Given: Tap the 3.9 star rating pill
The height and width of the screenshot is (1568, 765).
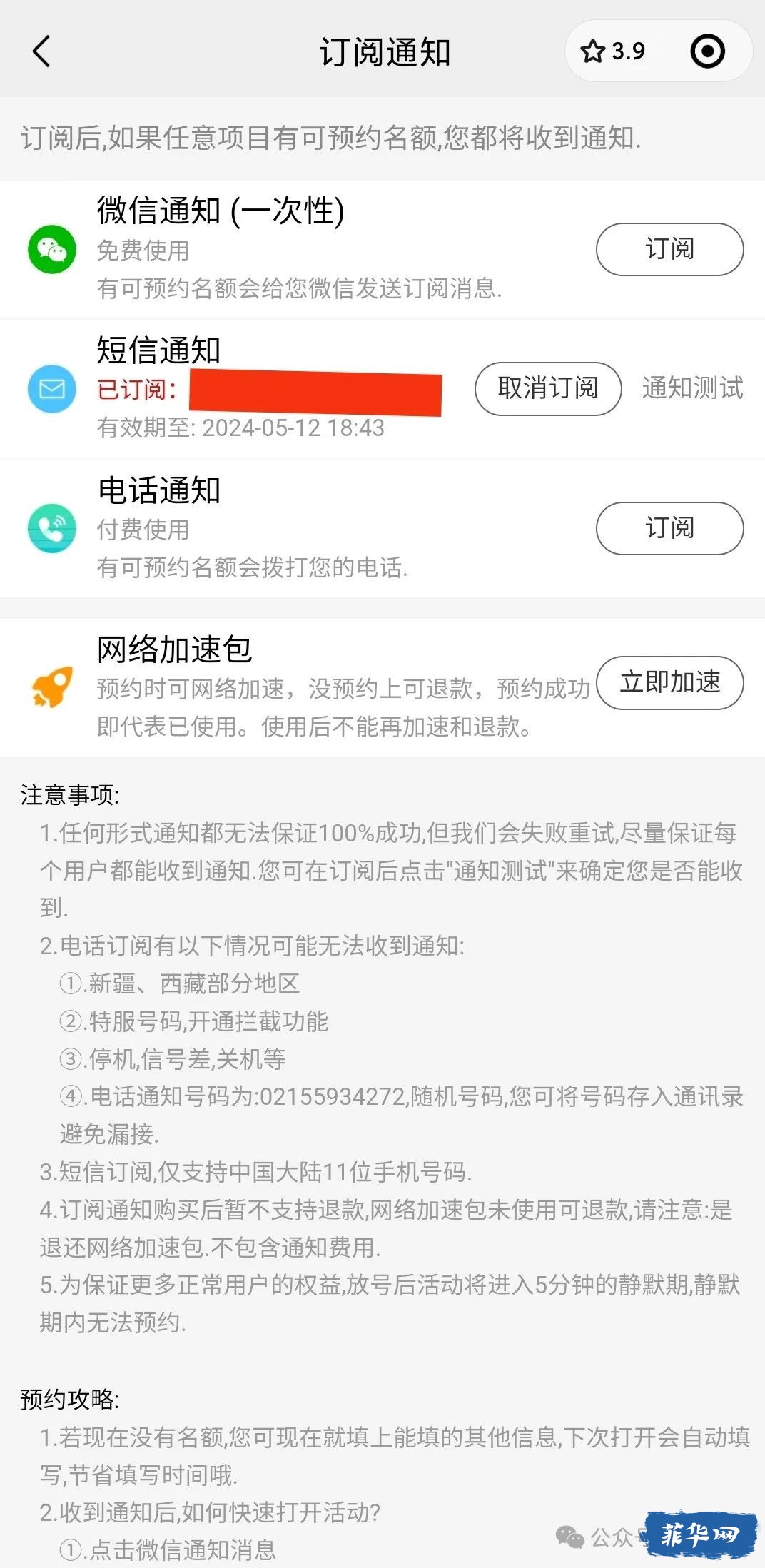Looking at the screenshot, I should (614, 51).
